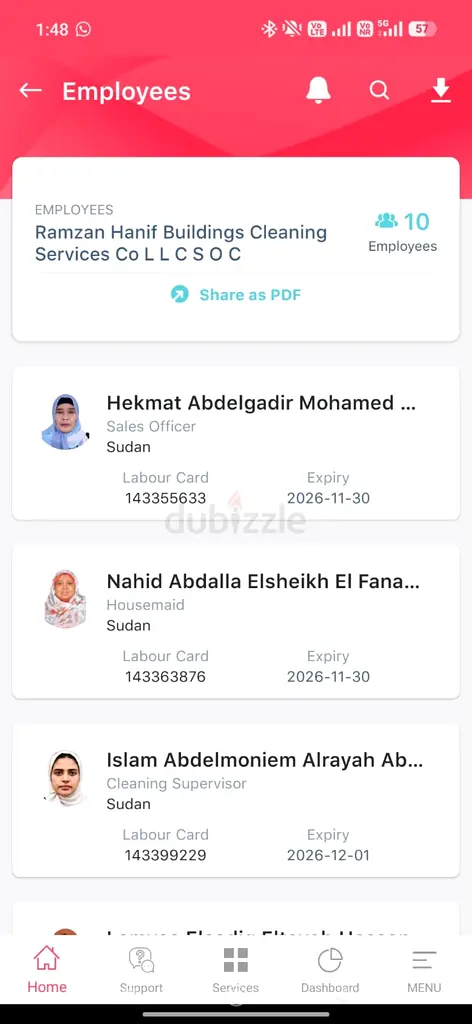
Task: Tap the search icon in the header
Action: [x=379, y=90]
